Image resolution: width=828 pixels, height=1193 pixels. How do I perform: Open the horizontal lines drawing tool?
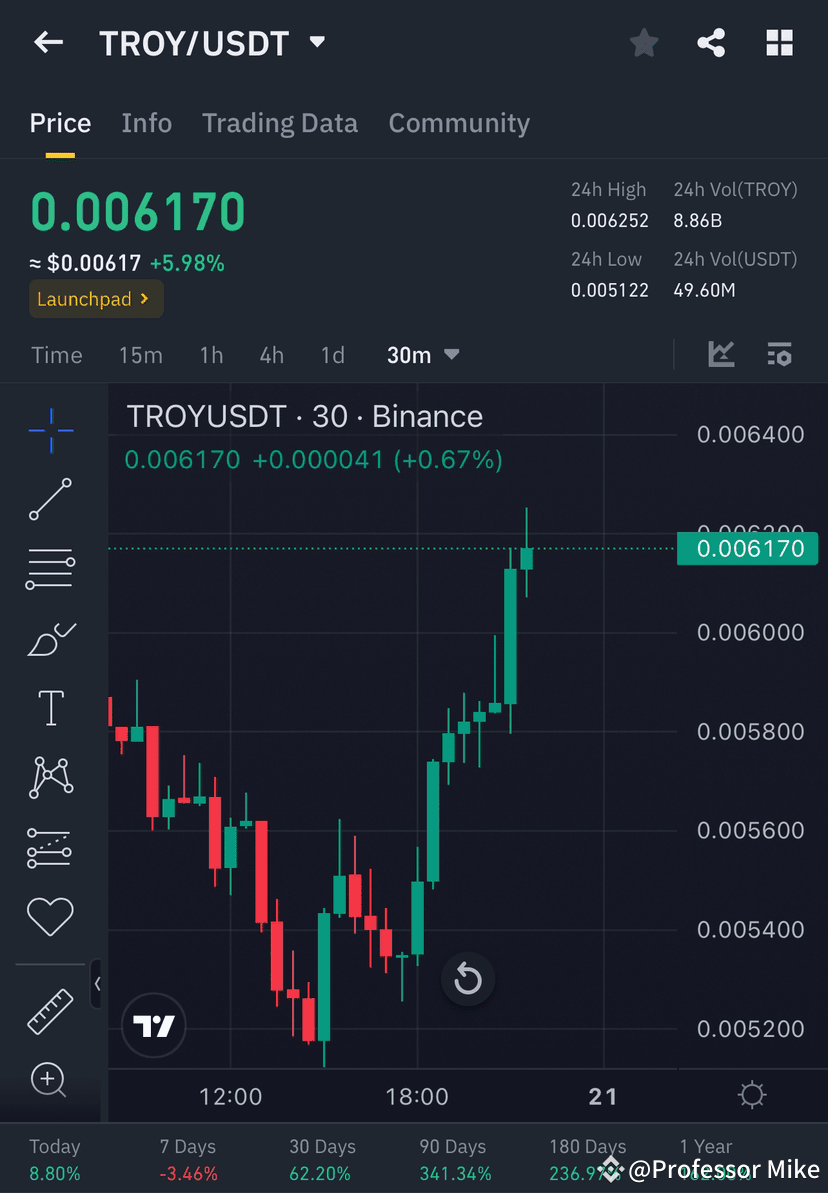(49, 568)
